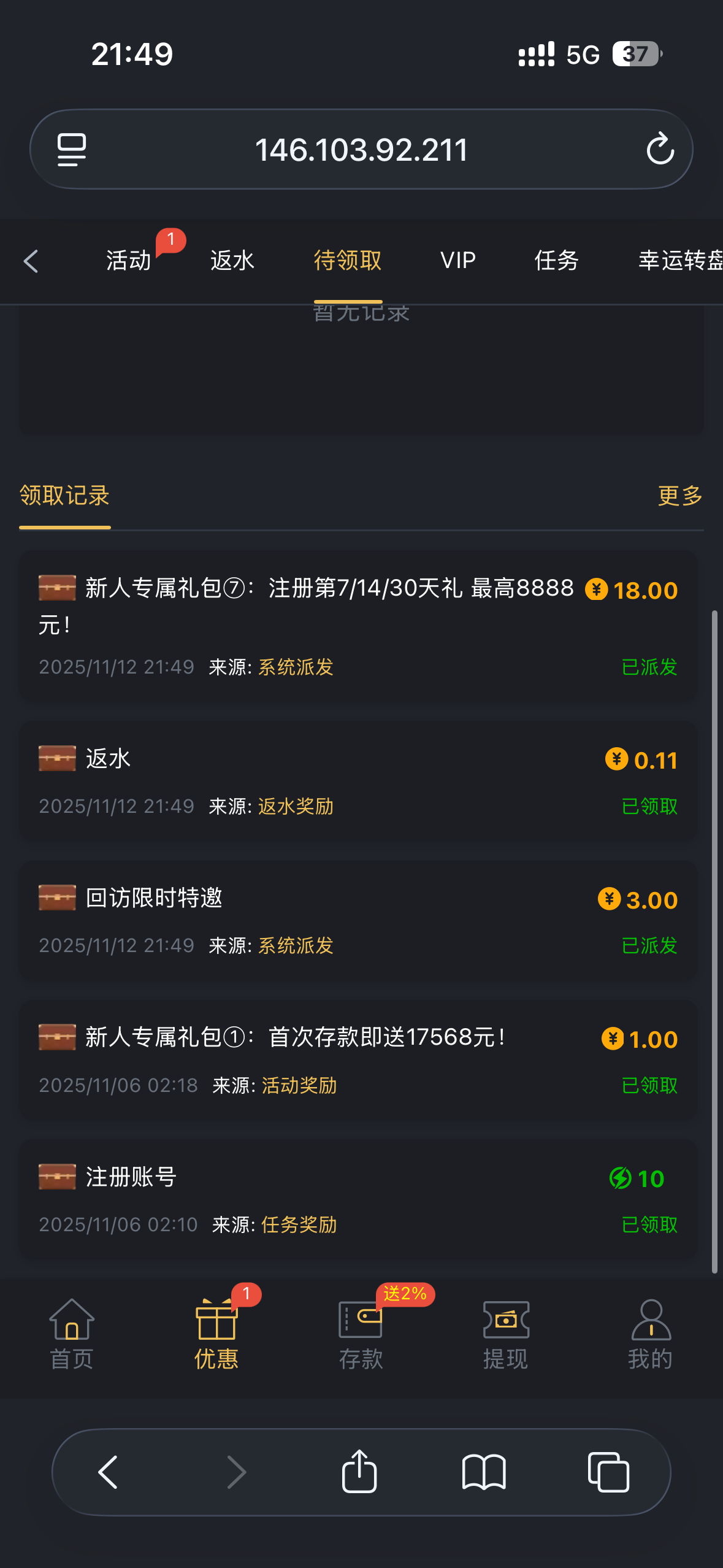Open the 任务 tab

(557, 261)
